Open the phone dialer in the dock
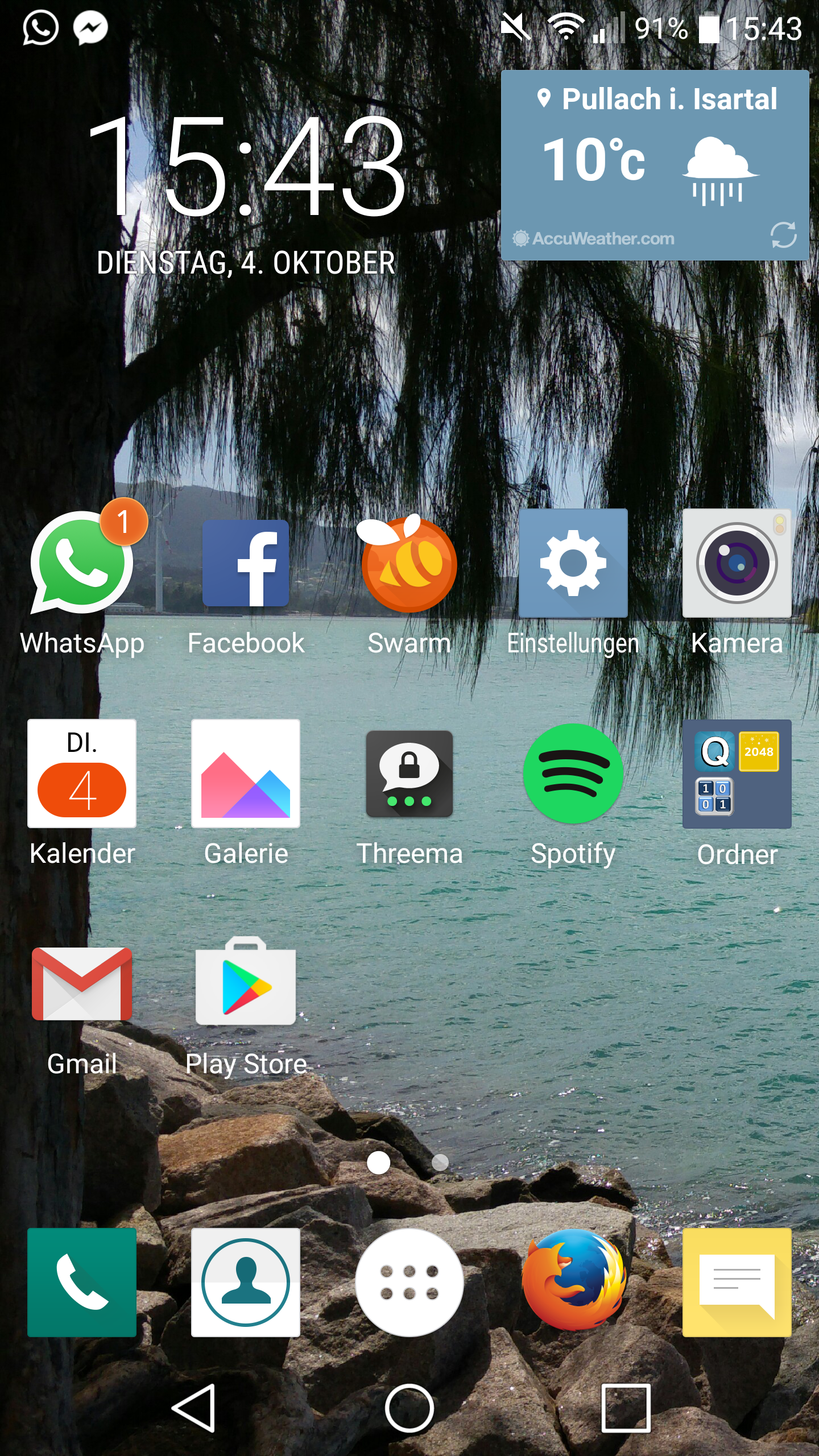This screenshot has height=1456, width=819. 82,1283
